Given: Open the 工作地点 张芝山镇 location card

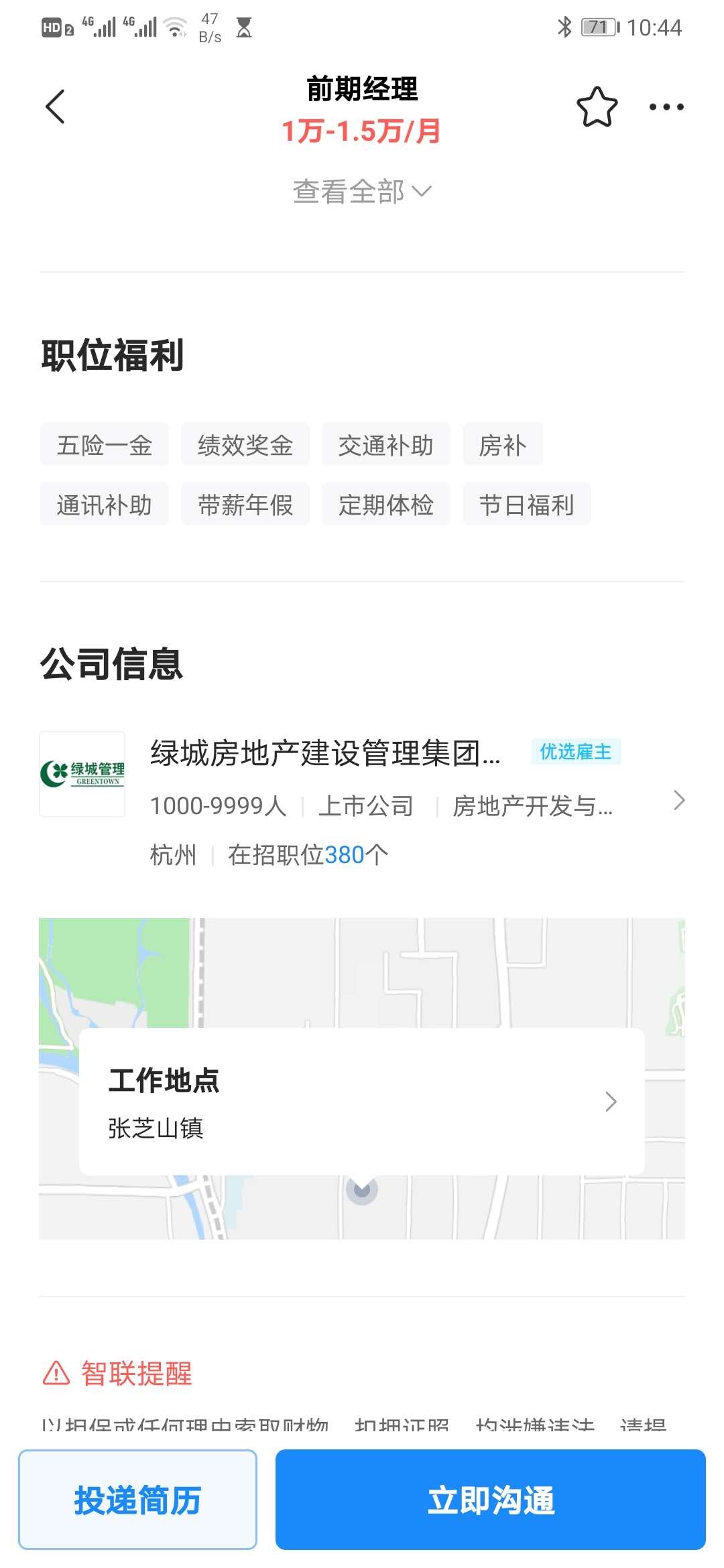Looking at the screenshot, I should 362,1102.
